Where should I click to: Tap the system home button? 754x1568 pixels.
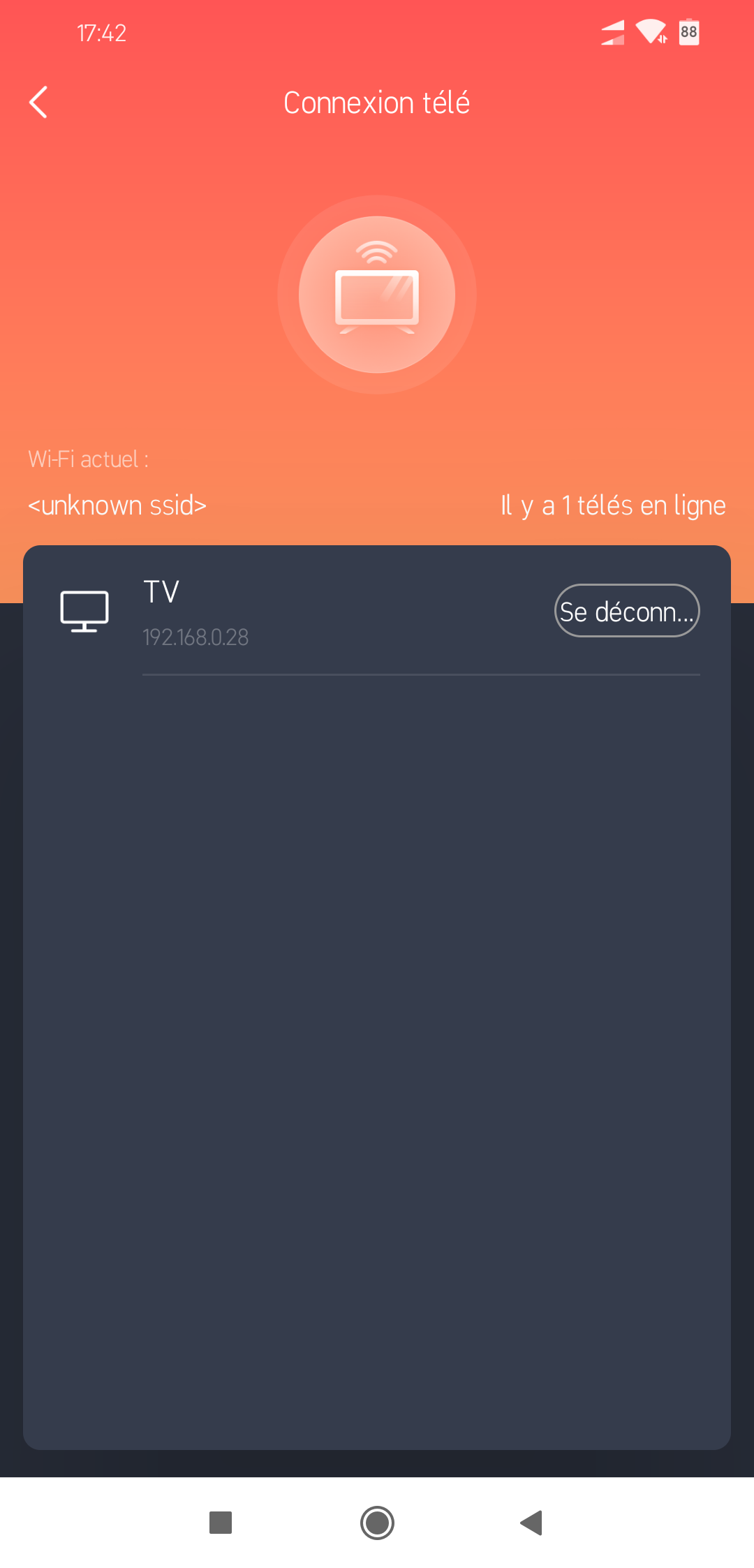pyautogui.click(x=377, y=1523)
